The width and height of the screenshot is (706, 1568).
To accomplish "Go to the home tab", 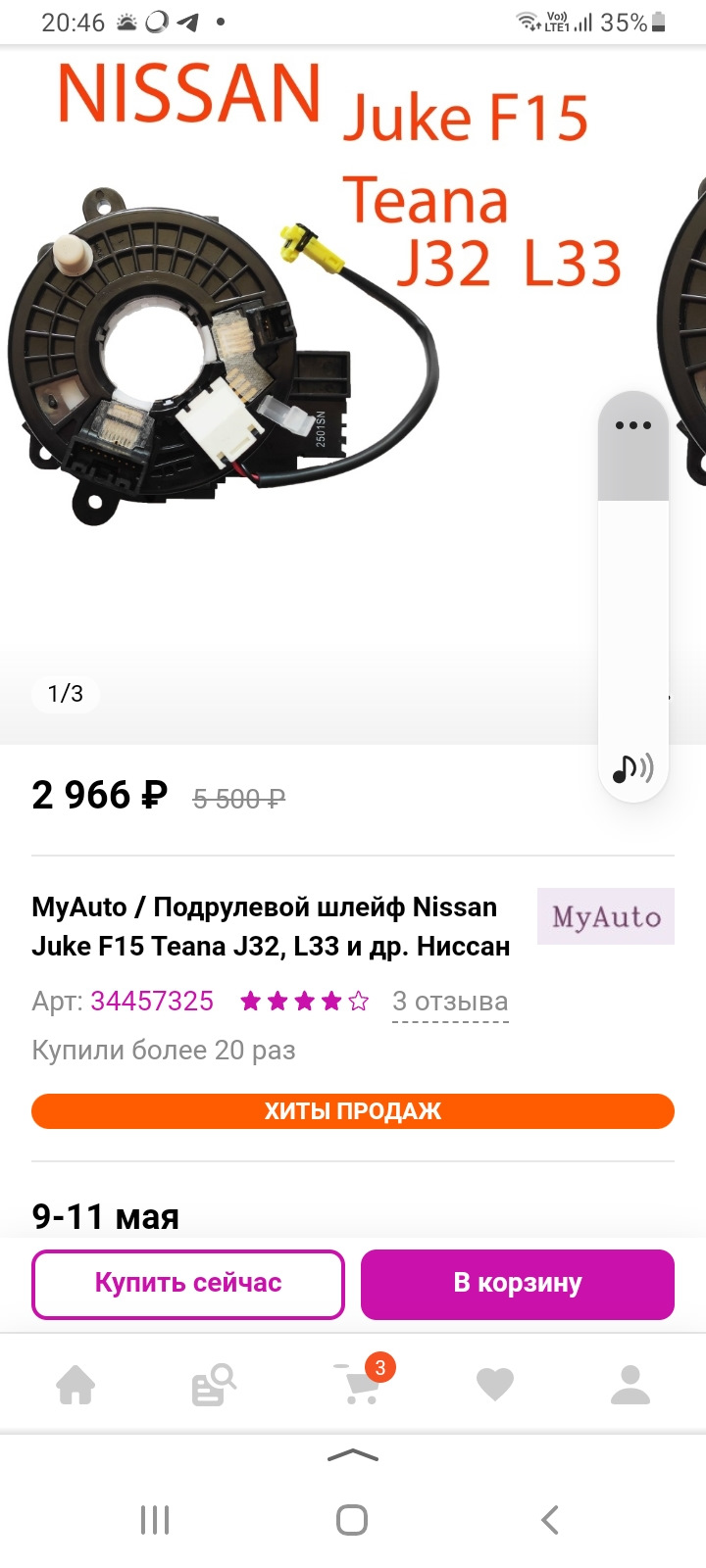I will (76, 1386).
